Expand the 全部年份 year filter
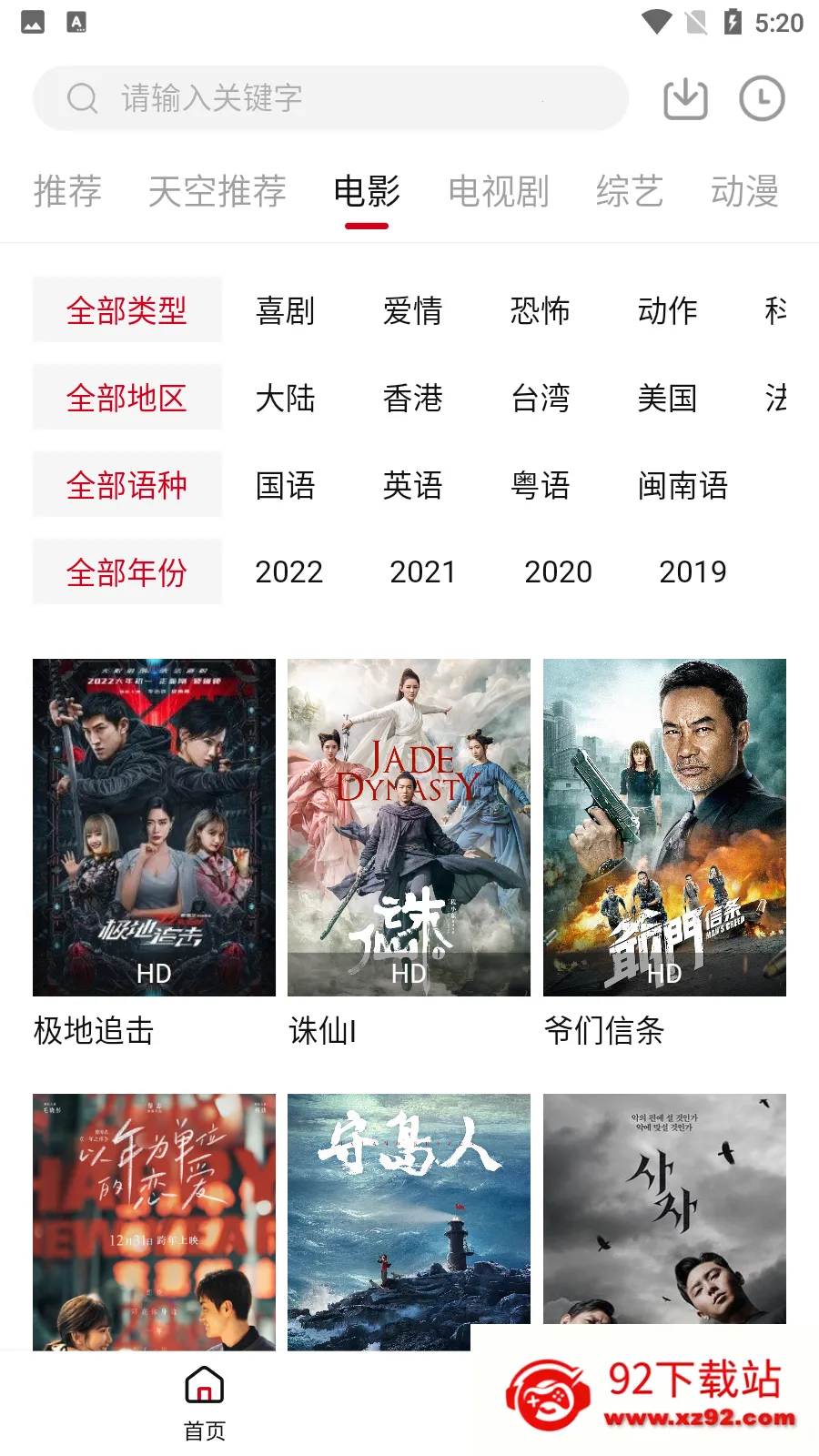This screenshot has height=1456, width=819. [126, 571]
